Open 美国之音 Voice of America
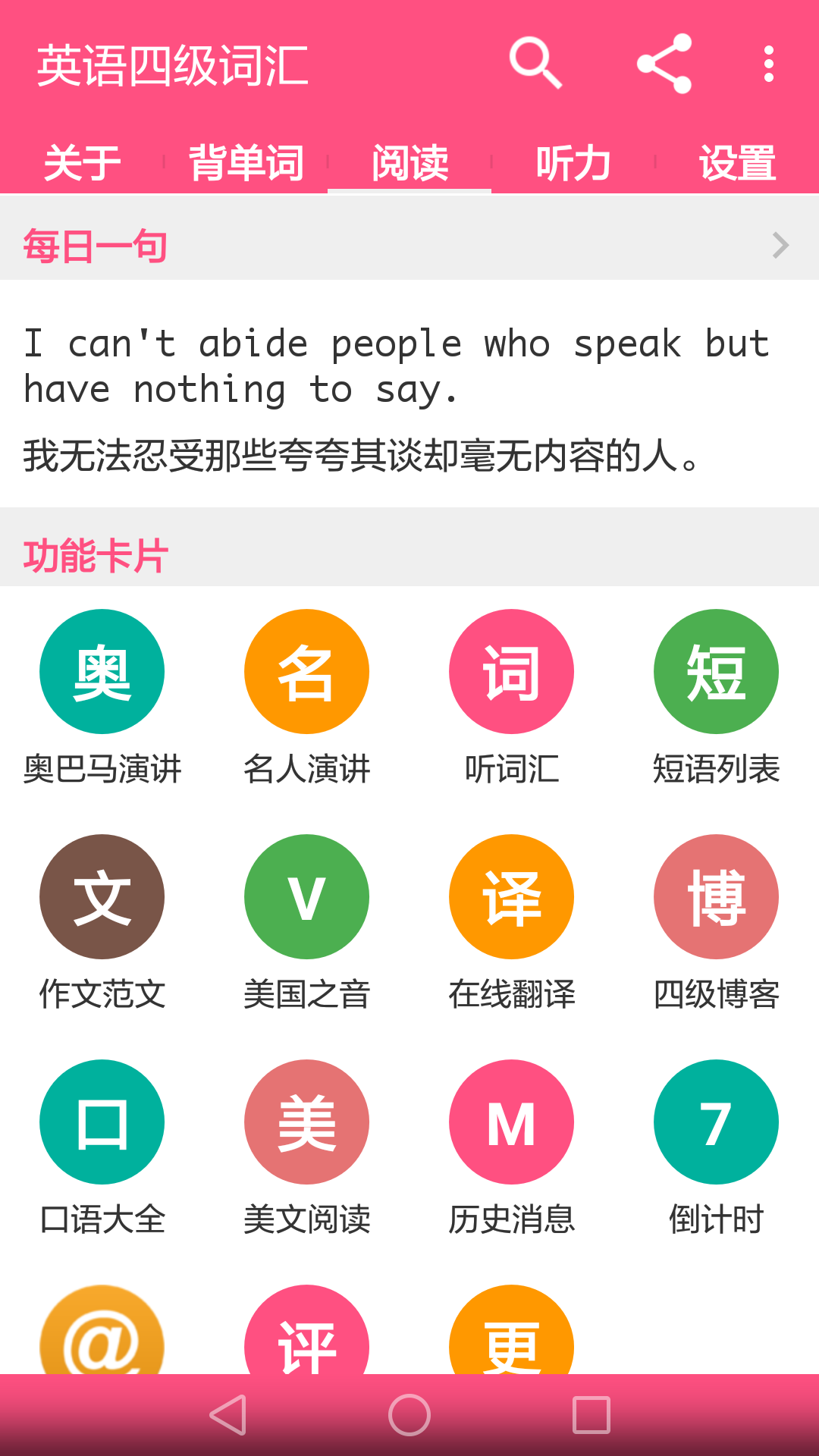Screen dimensions: 819x1456 [x=306, y=896]
